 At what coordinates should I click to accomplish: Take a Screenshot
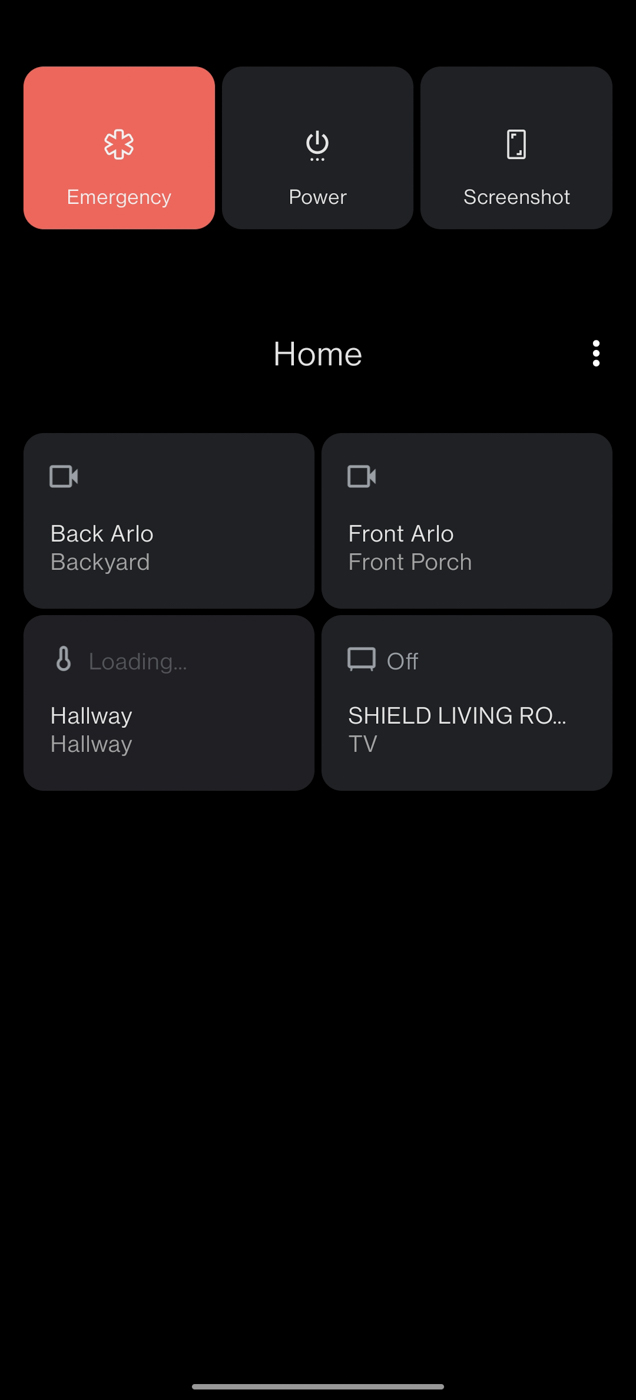[516, 148]
